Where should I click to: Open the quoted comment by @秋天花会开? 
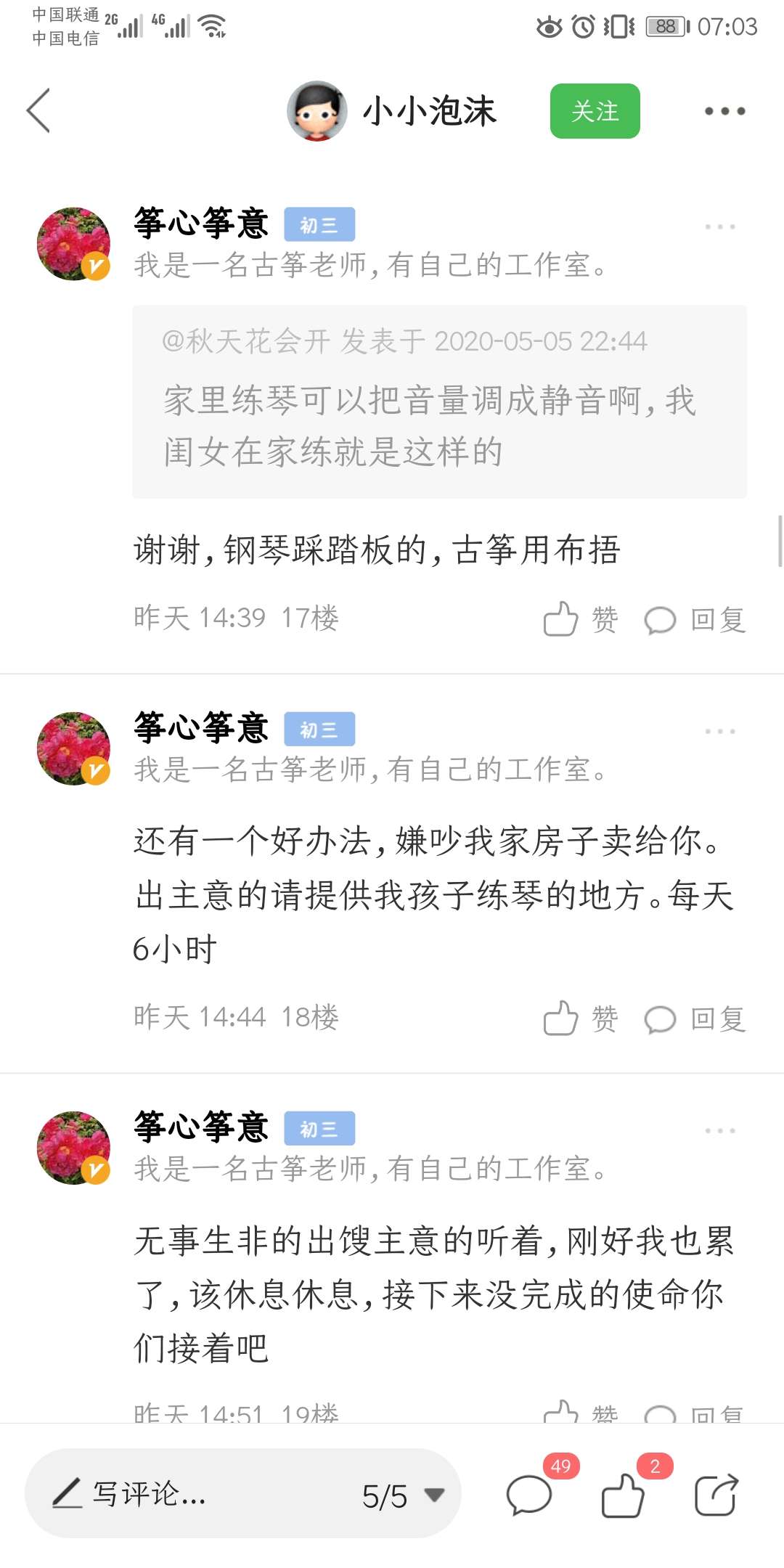(439, 401)
